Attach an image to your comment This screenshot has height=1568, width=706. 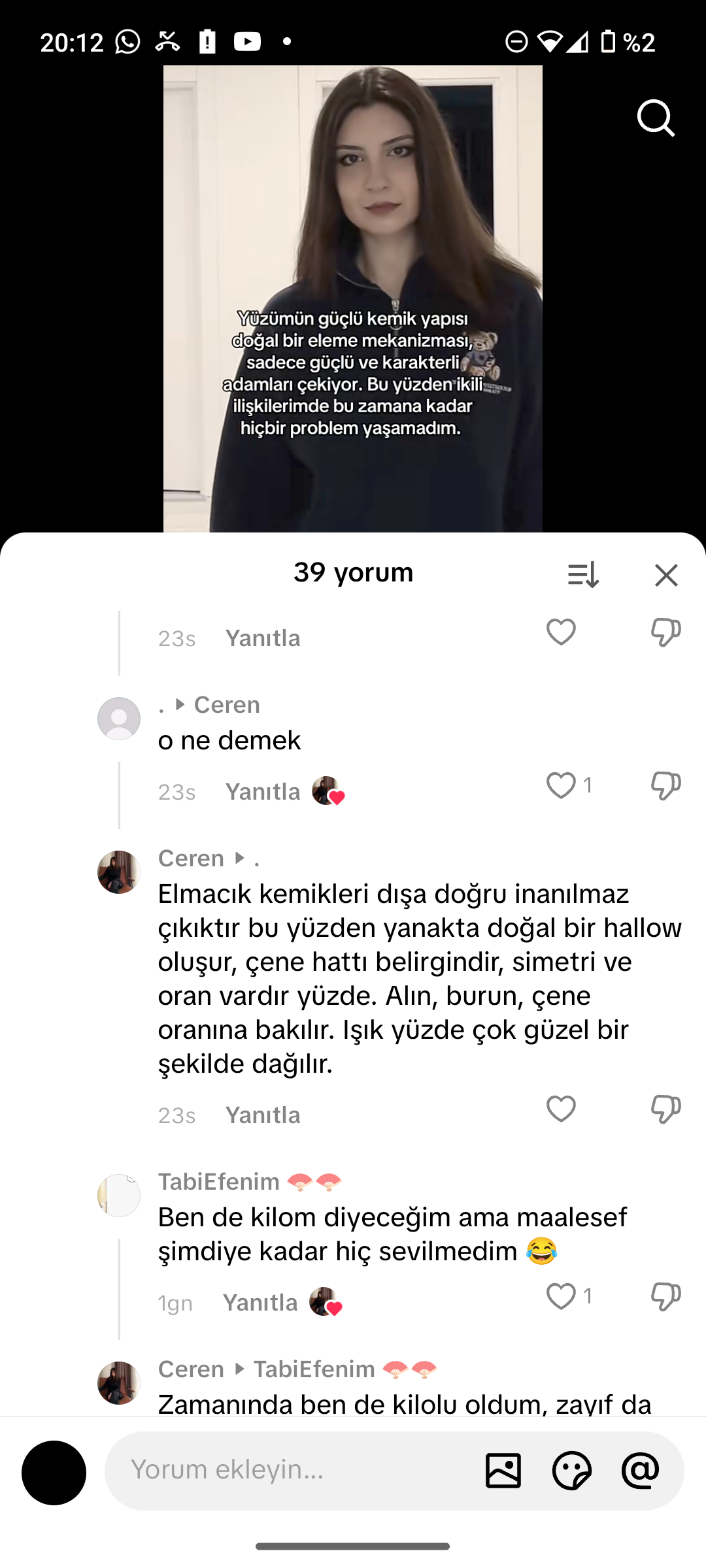pos(503,1471)
